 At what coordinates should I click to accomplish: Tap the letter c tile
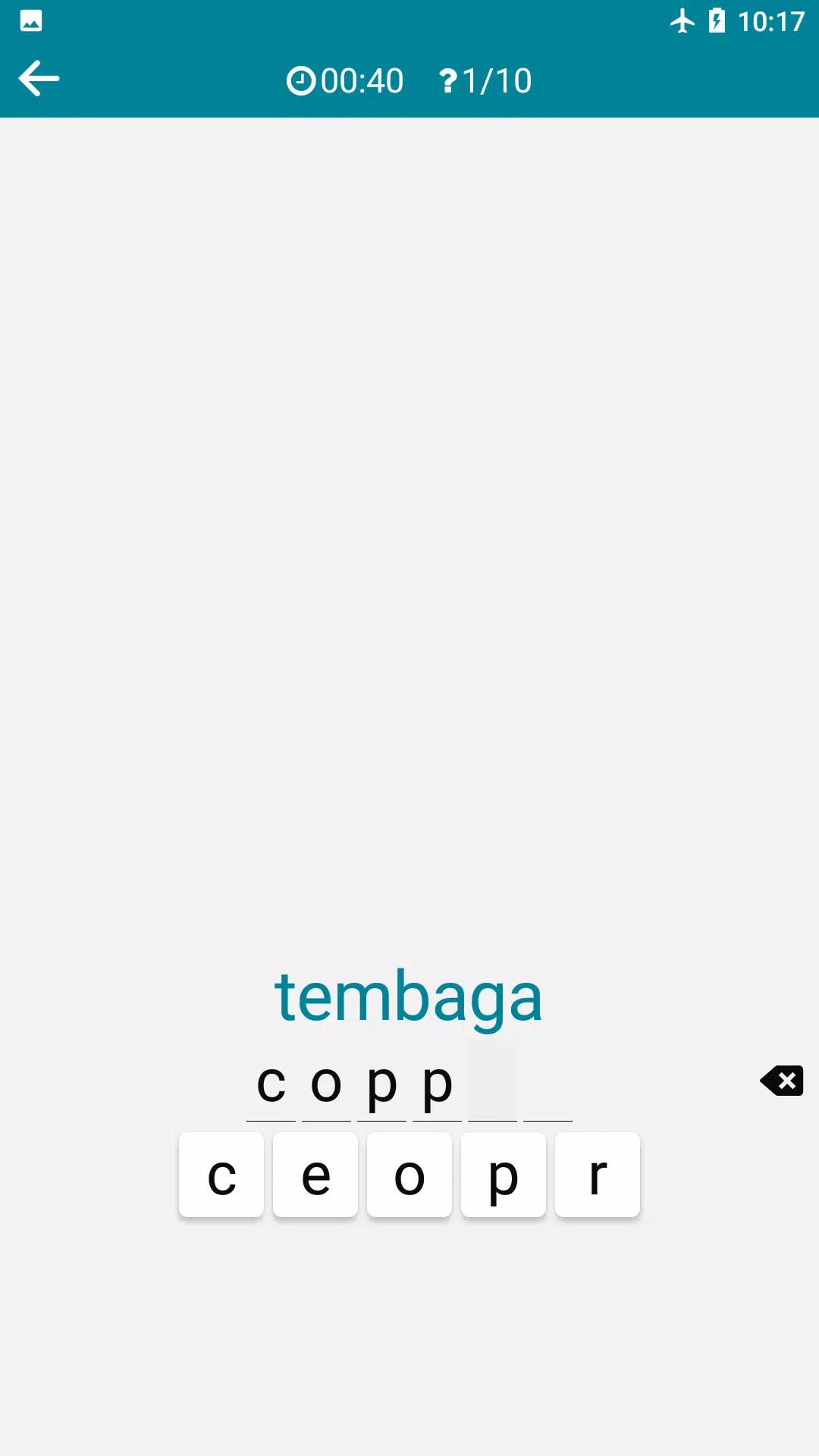pyautogui.click(x=221, y=1175)
